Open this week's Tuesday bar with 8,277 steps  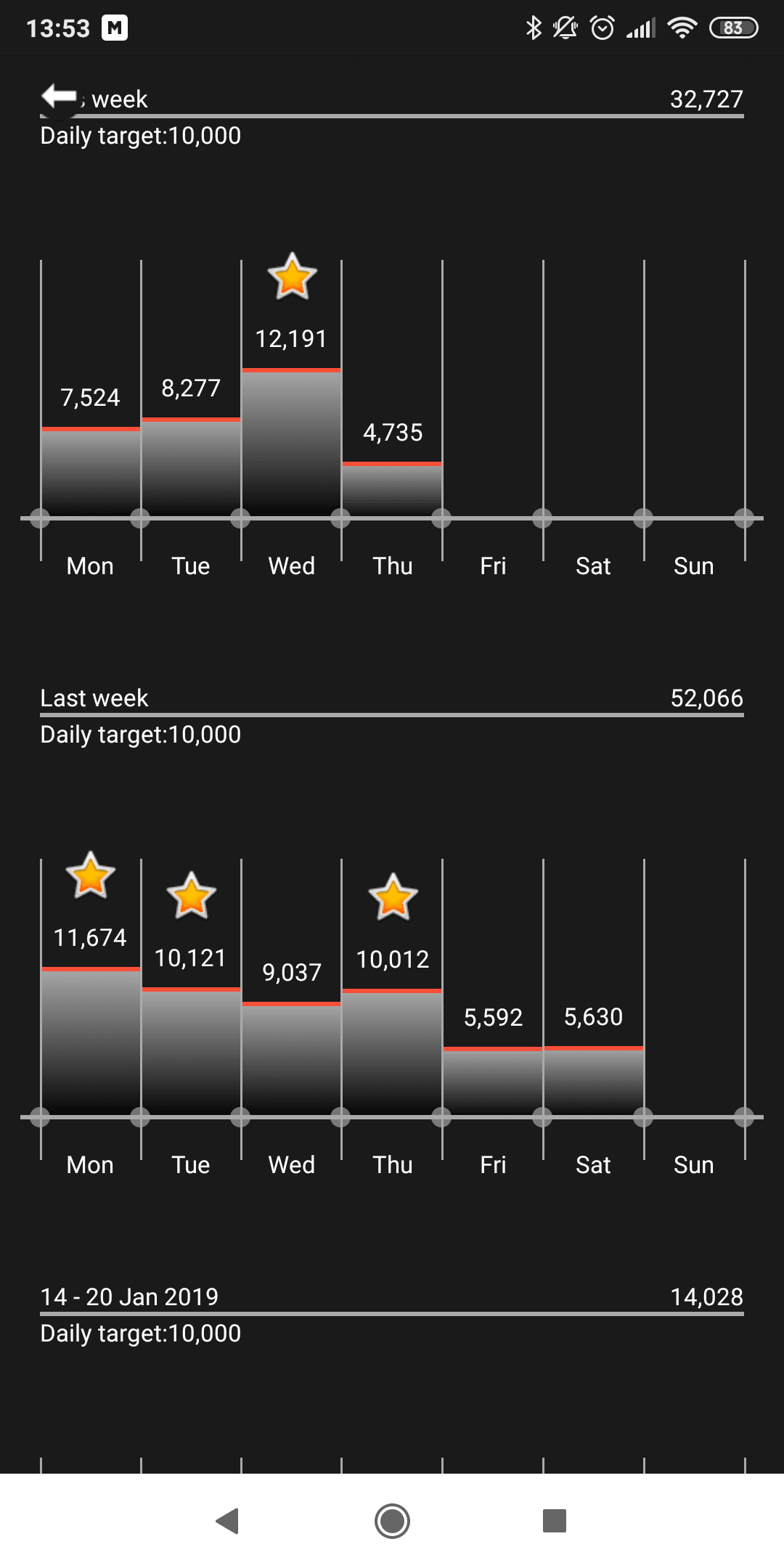click(191, 468)
